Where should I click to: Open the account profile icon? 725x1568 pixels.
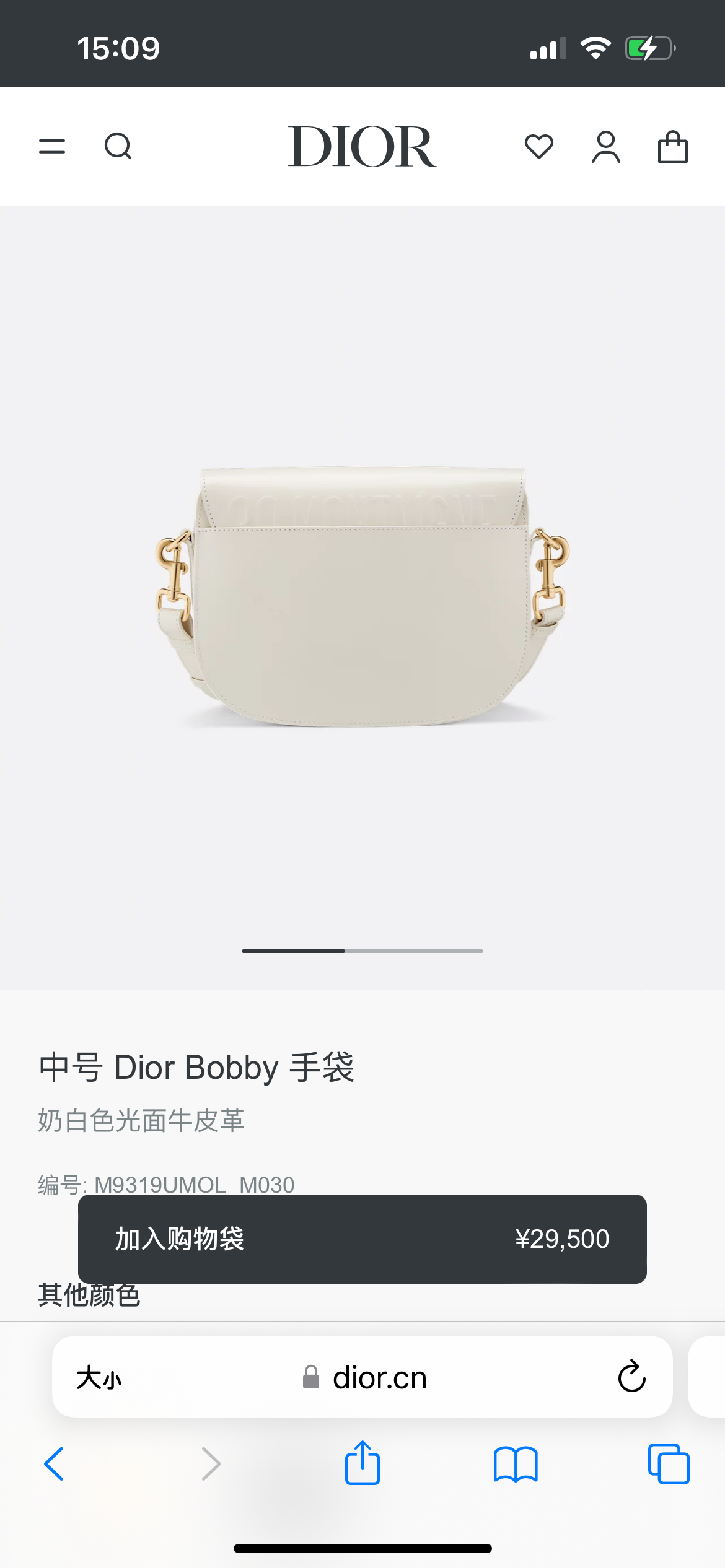[605, 147]
